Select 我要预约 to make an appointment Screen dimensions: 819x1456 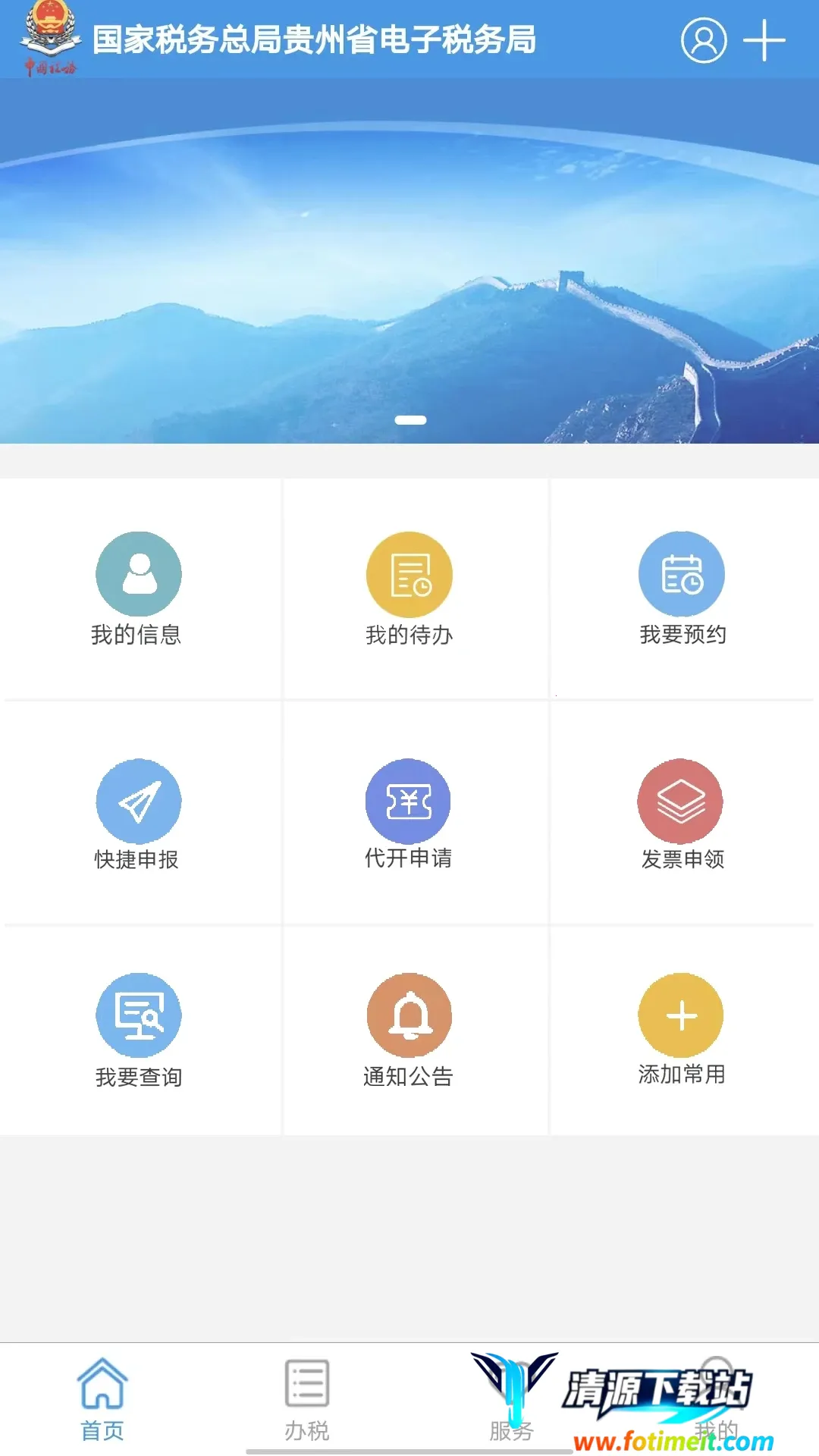coord(682,588)
